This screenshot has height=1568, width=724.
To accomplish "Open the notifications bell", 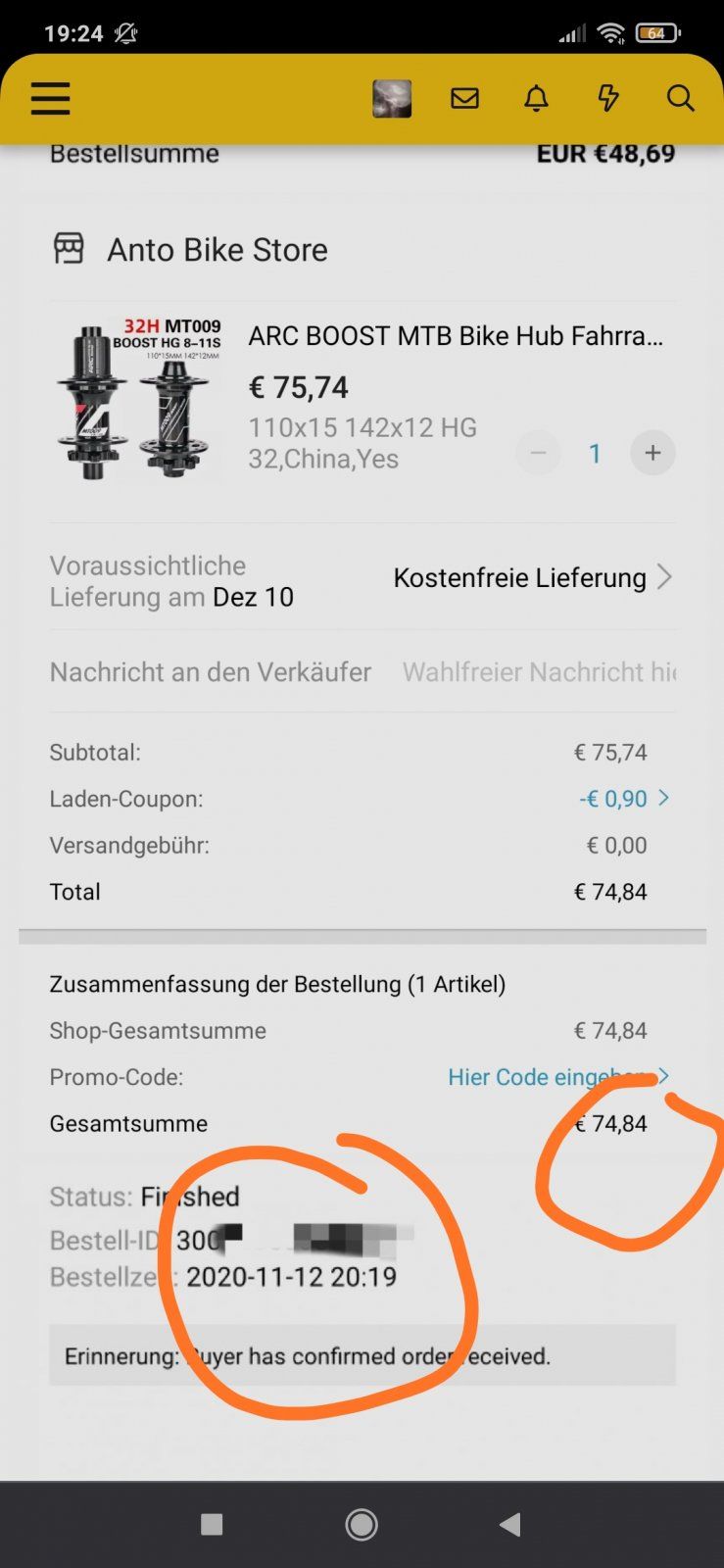I will click(x=536, y=99).
